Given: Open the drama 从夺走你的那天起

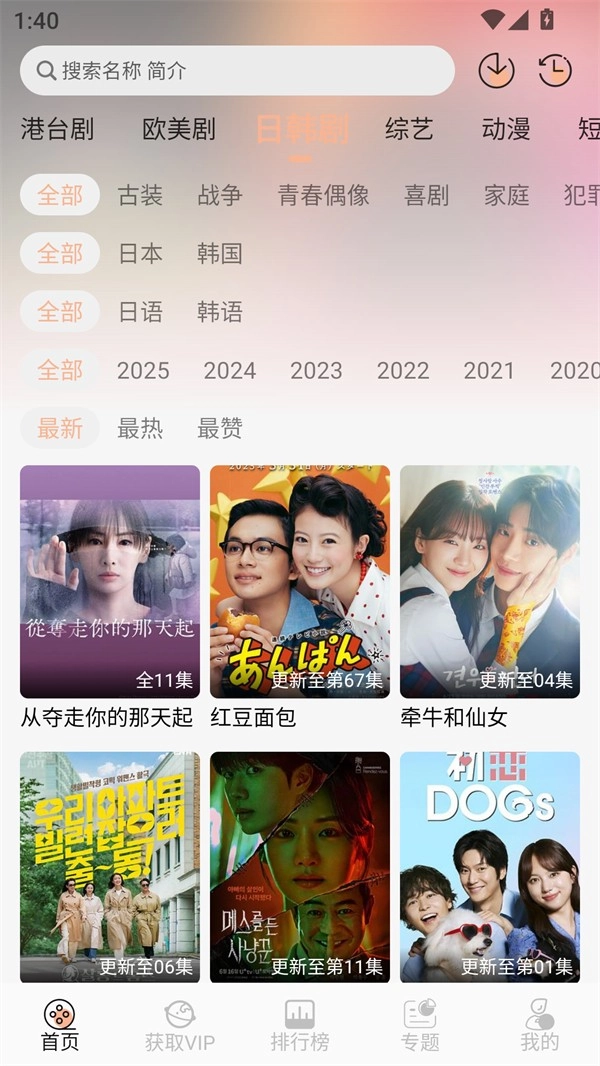Looking at the screenshot, I should [x=110, y=582].
